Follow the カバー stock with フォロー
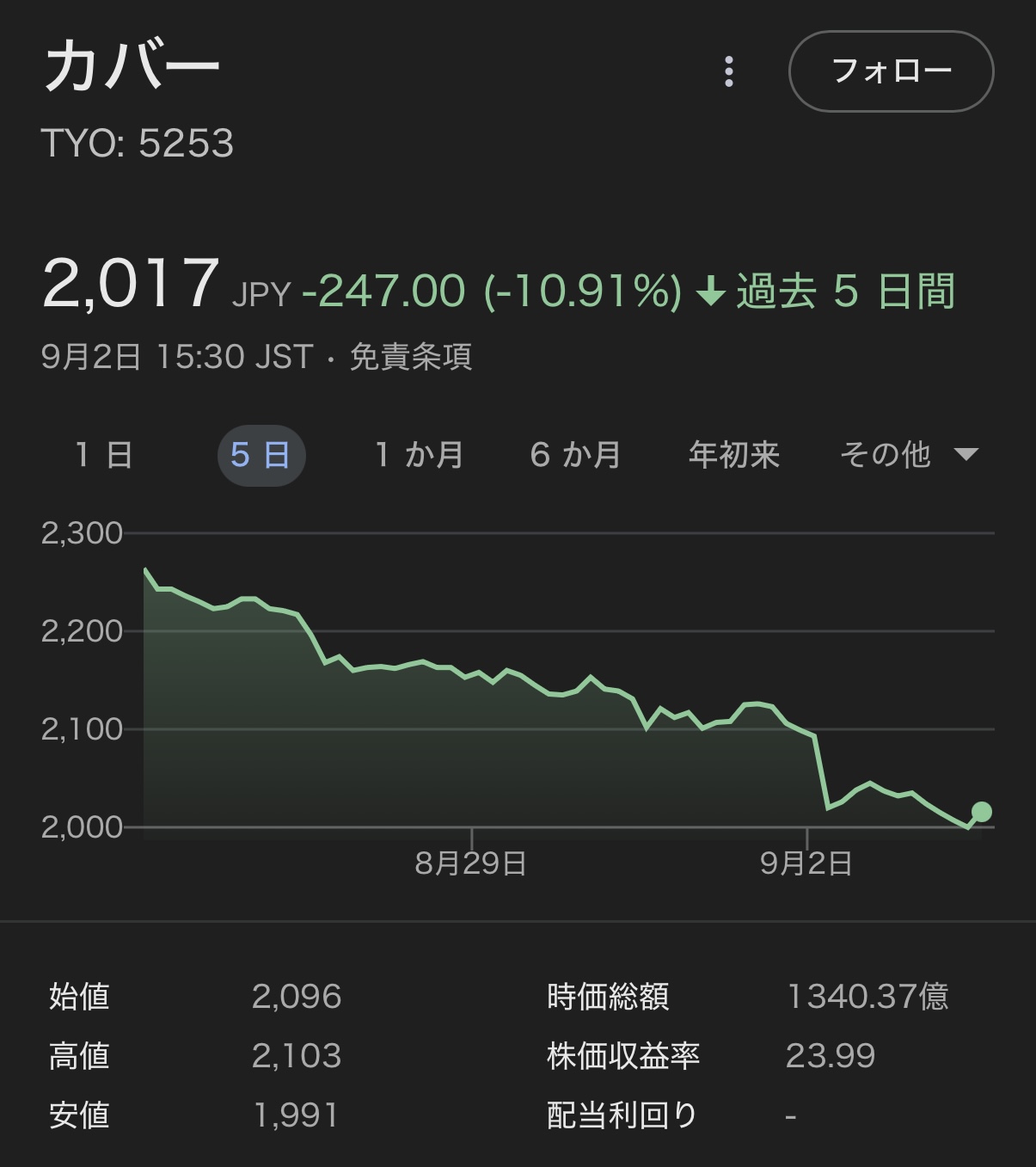This screenshot has height=1167, width=1036. click(x=891, y=71)
